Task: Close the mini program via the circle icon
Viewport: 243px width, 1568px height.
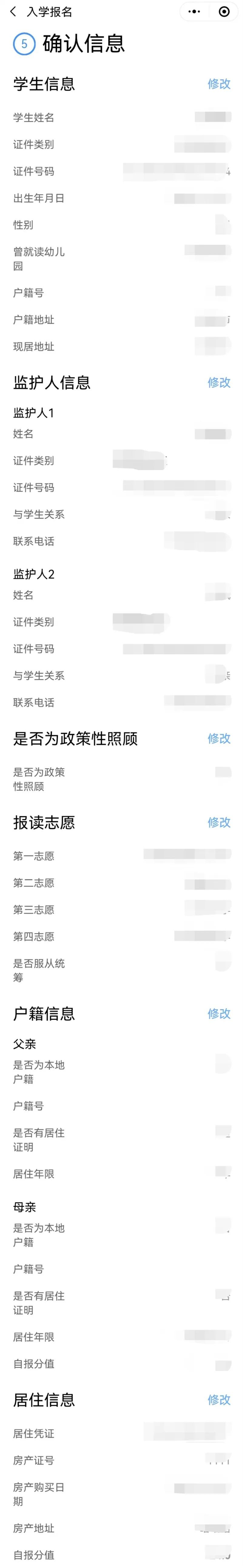Action: [x=224, y=12]
